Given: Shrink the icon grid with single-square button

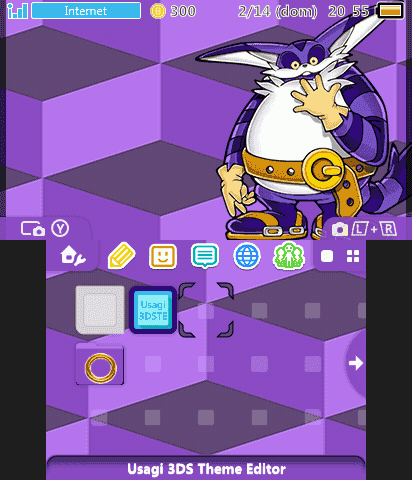Looking at the screenshot, I should point(327,257).
